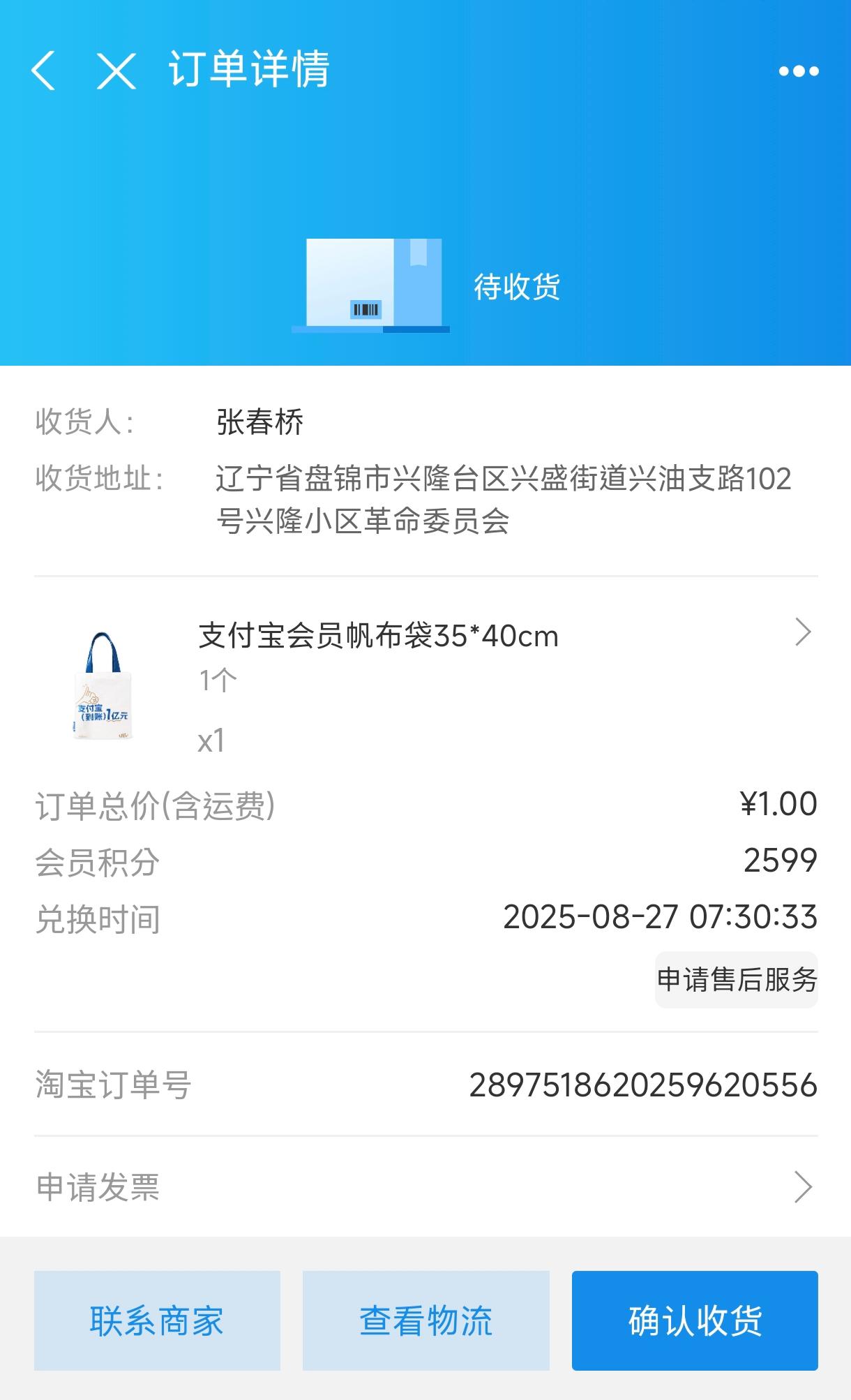View shipping status with 查看物流

pyautogui.click(x=425, y=1320)
